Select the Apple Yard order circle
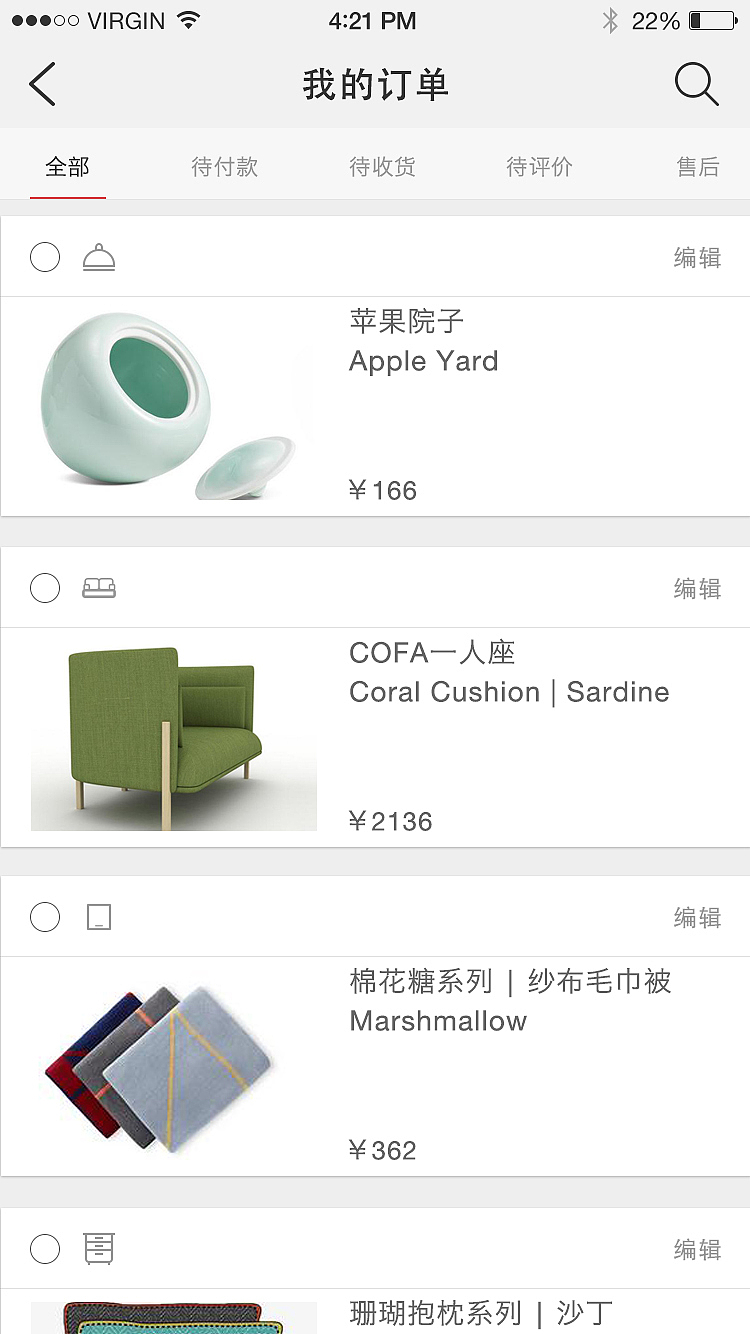This screenshot has height=1334, width=750. tap(45, 257)
